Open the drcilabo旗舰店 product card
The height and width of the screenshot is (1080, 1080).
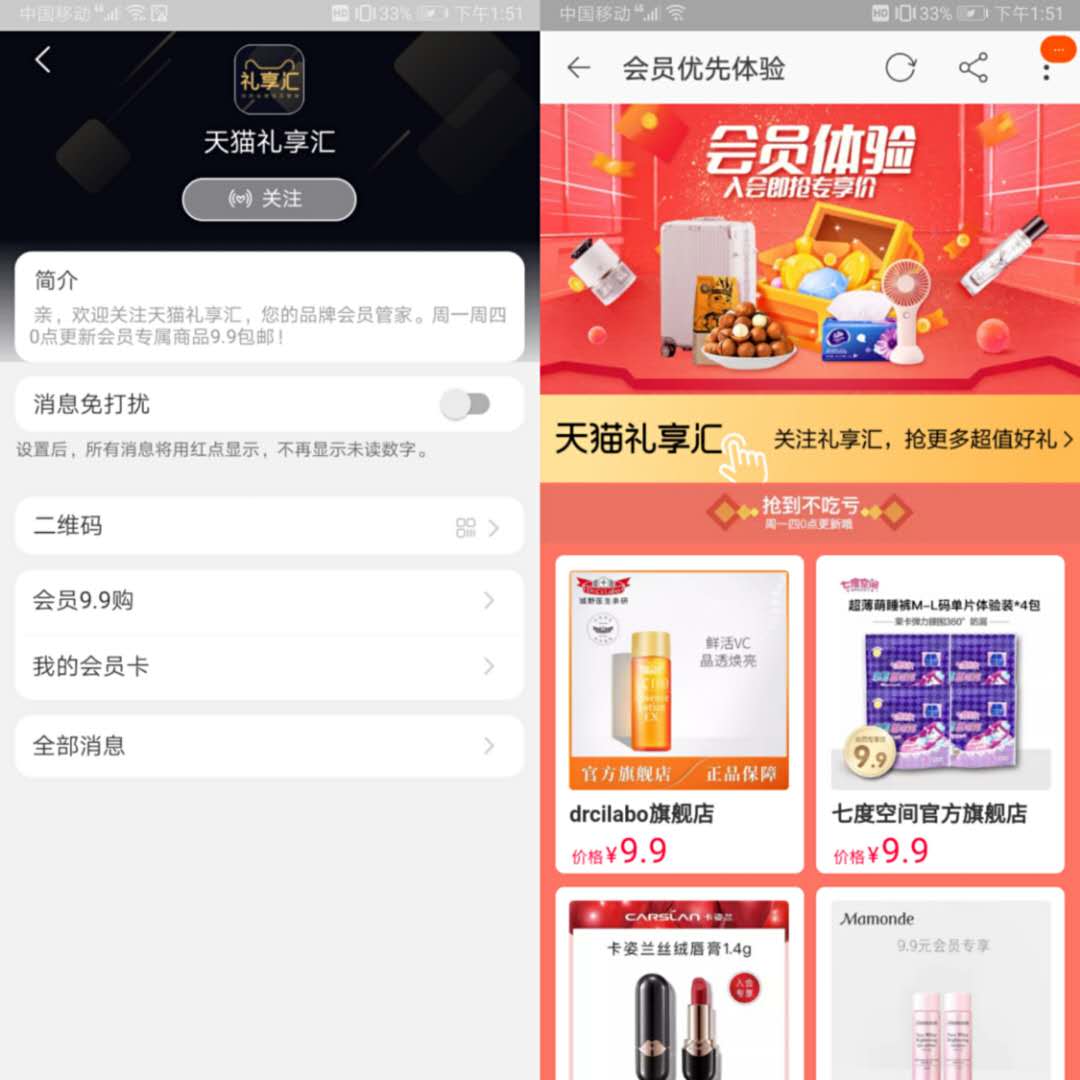pyautogui.click(x=679, y=714)
